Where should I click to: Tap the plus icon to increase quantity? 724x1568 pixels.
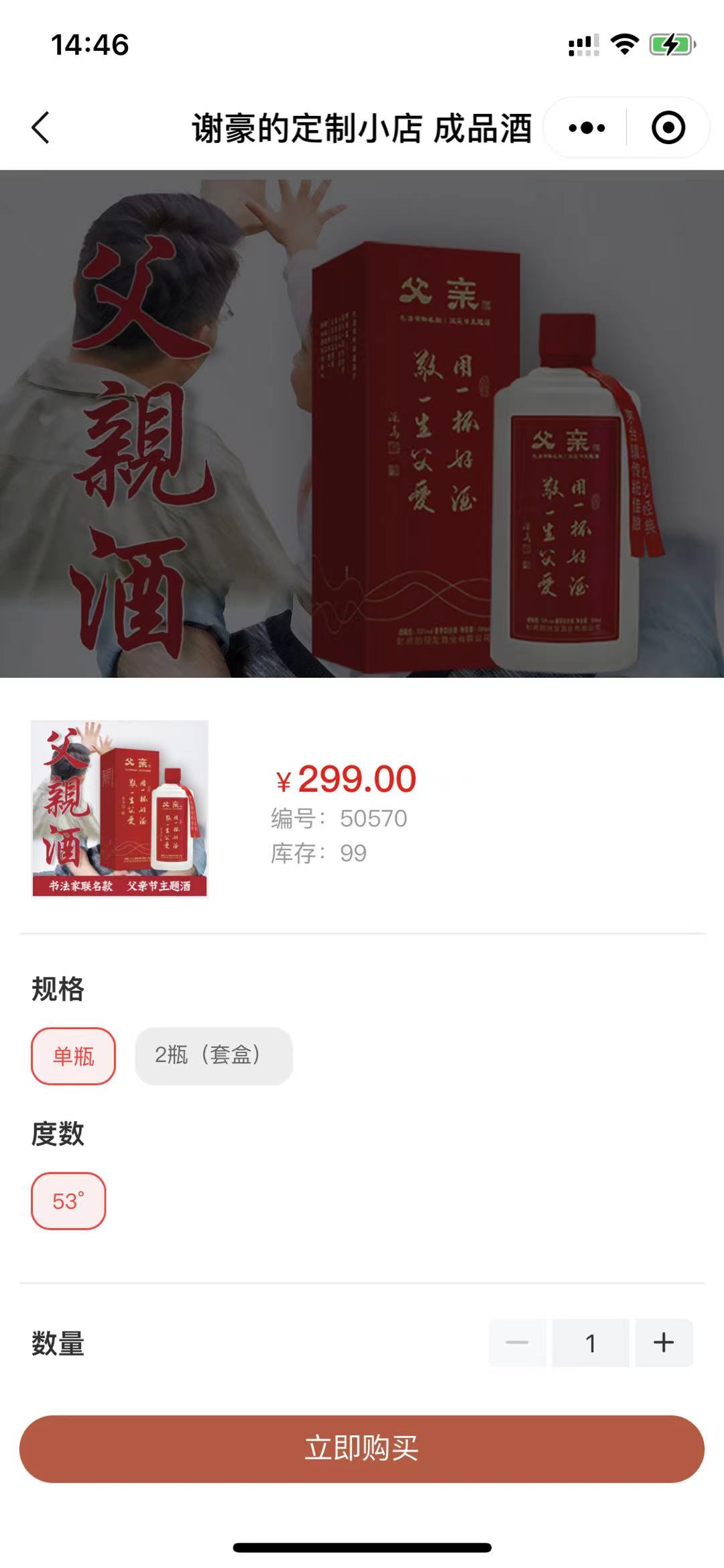663,1342
